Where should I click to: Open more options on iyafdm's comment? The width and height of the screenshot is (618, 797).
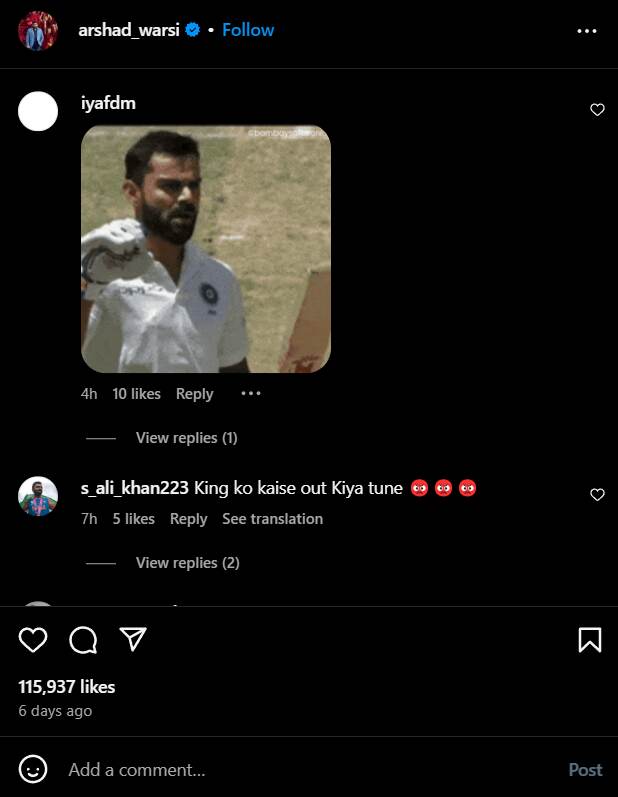[x=251, y=394]
